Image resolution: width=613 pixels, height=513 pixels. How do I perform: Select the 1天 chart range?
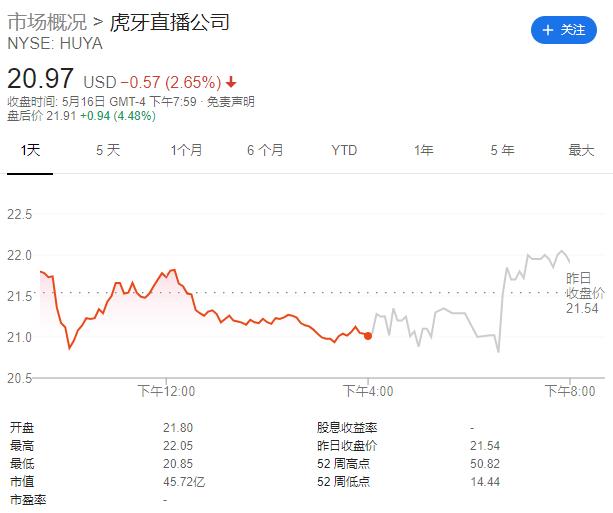[30, 150]
